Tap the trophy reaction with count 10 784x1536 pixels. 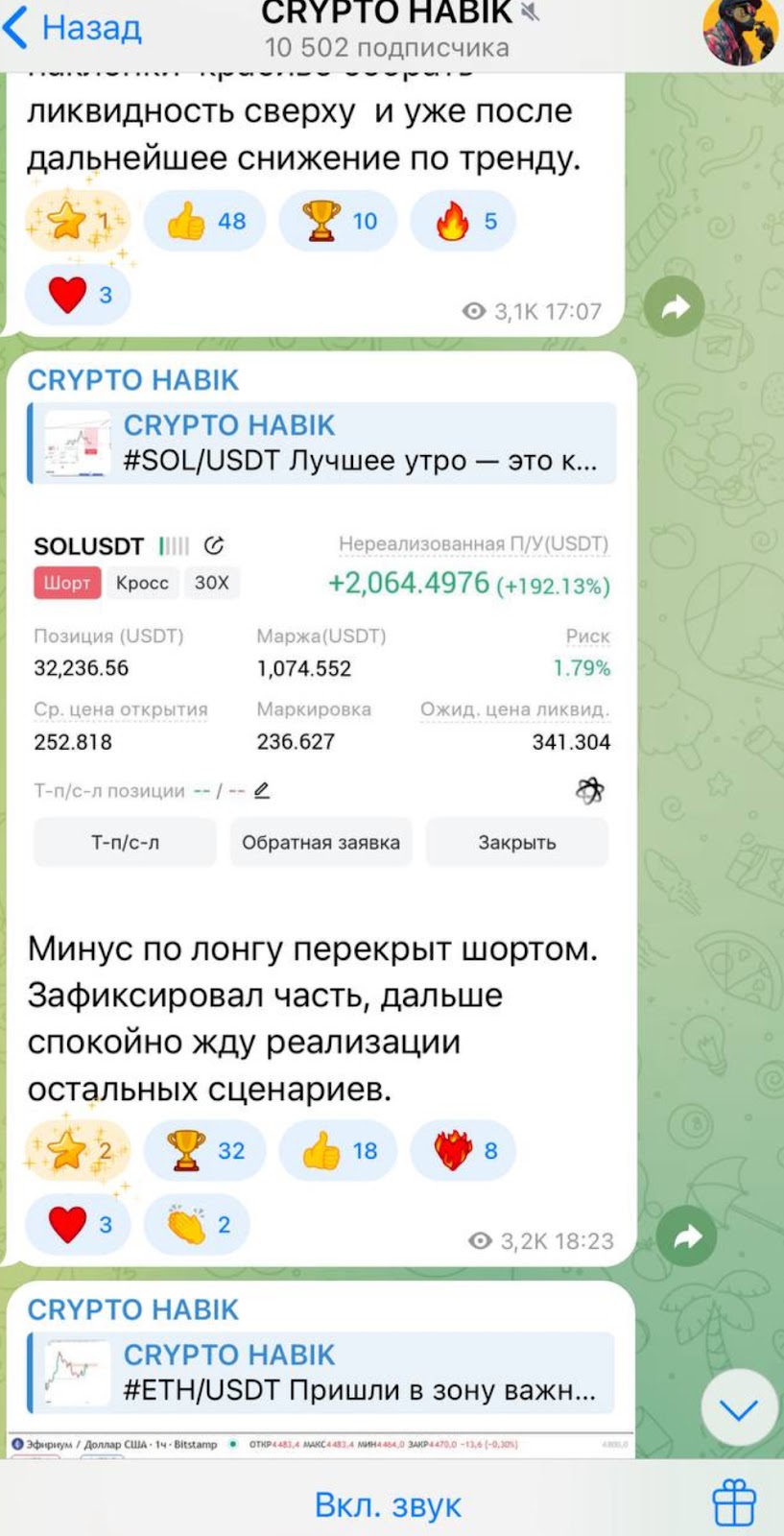341,221
